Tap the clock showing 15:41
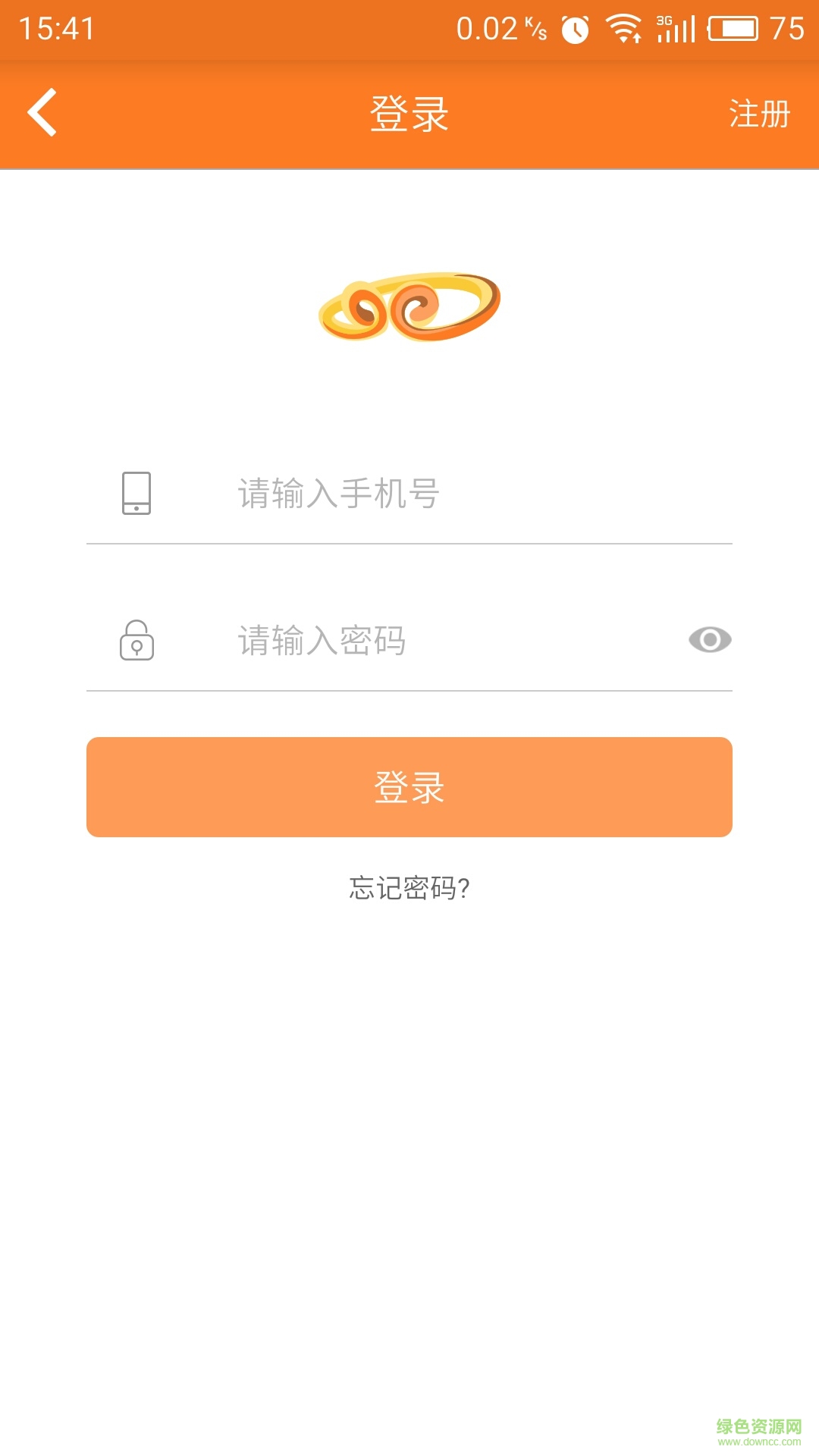819x1456 pixels. pos(55,29)
